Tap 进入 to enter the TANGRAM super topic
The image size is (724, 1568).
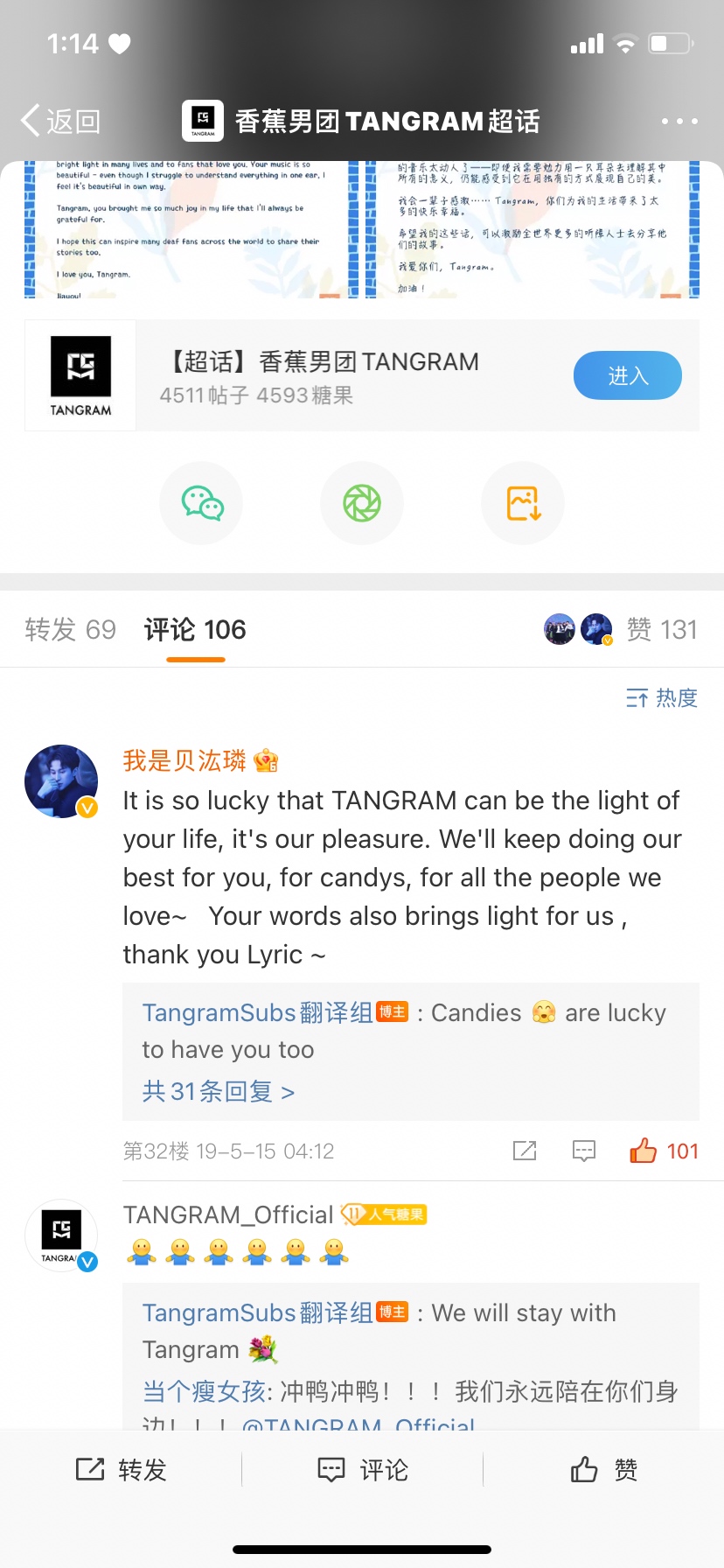coord(627,375)
